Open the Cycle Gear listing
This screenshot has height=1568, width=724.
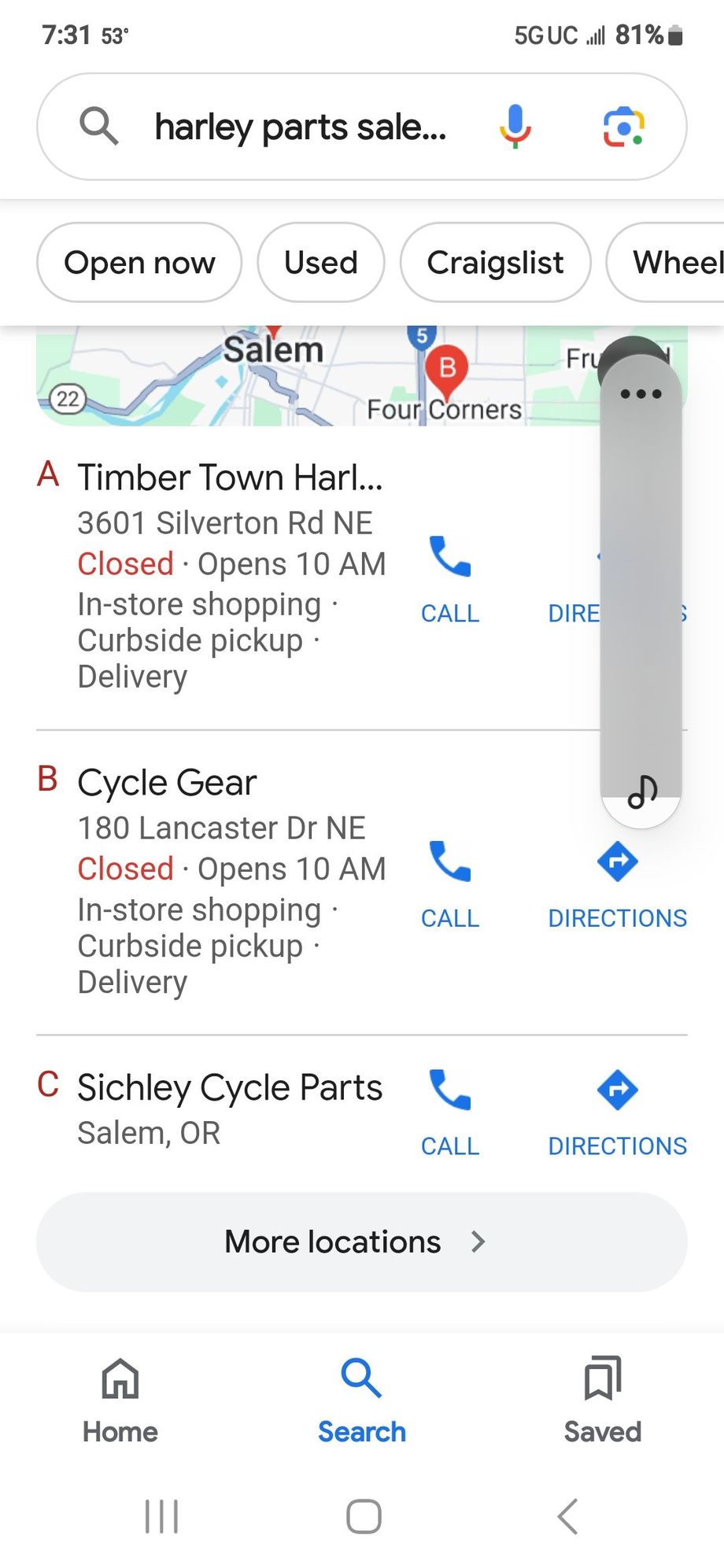168,783
